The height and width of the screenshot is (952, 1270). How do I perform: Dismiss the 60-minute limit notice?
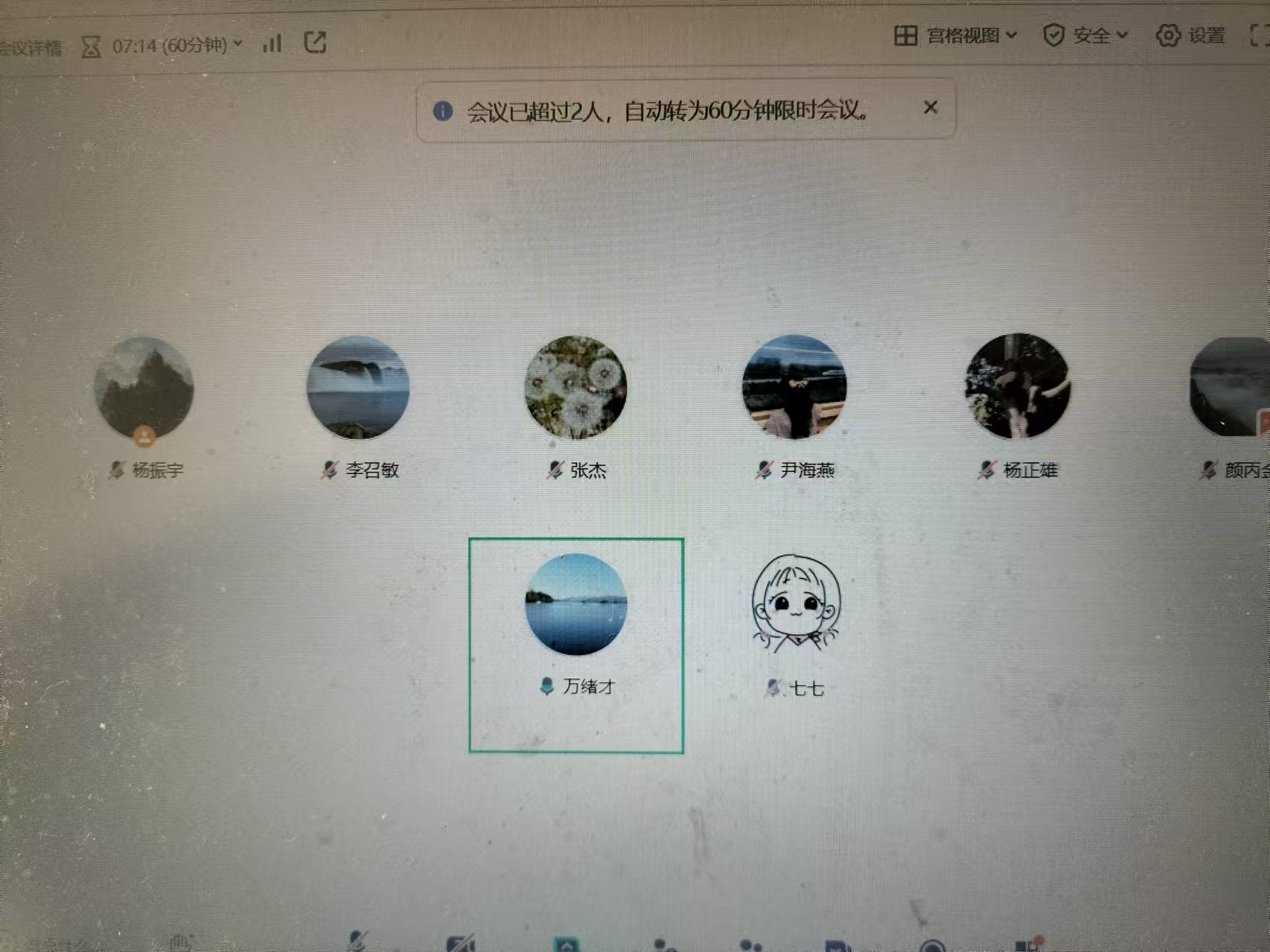pyautogui.click(x=930, y=108)
